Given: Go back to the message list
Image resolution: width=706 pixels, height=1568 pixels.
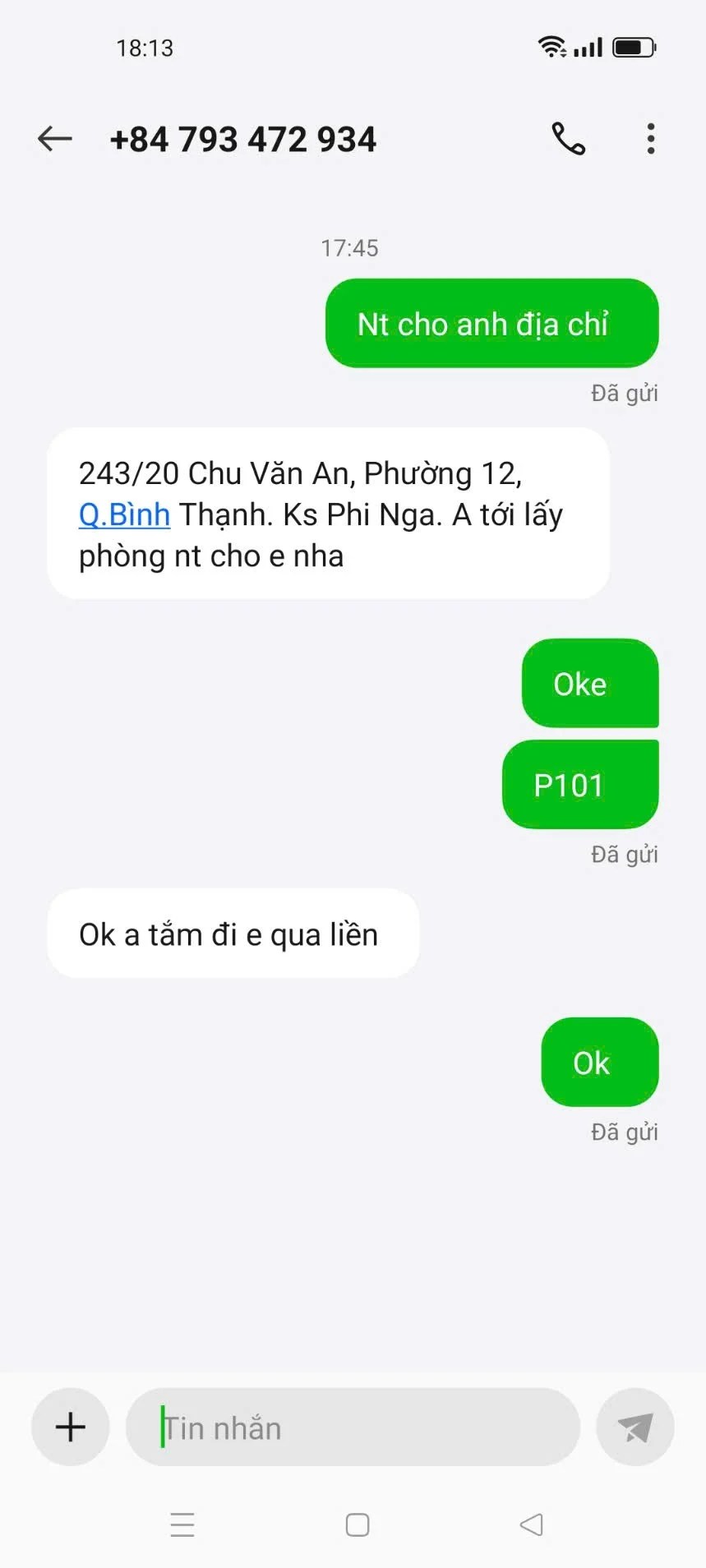Looking at the screenshot, I should click(55, 139).
